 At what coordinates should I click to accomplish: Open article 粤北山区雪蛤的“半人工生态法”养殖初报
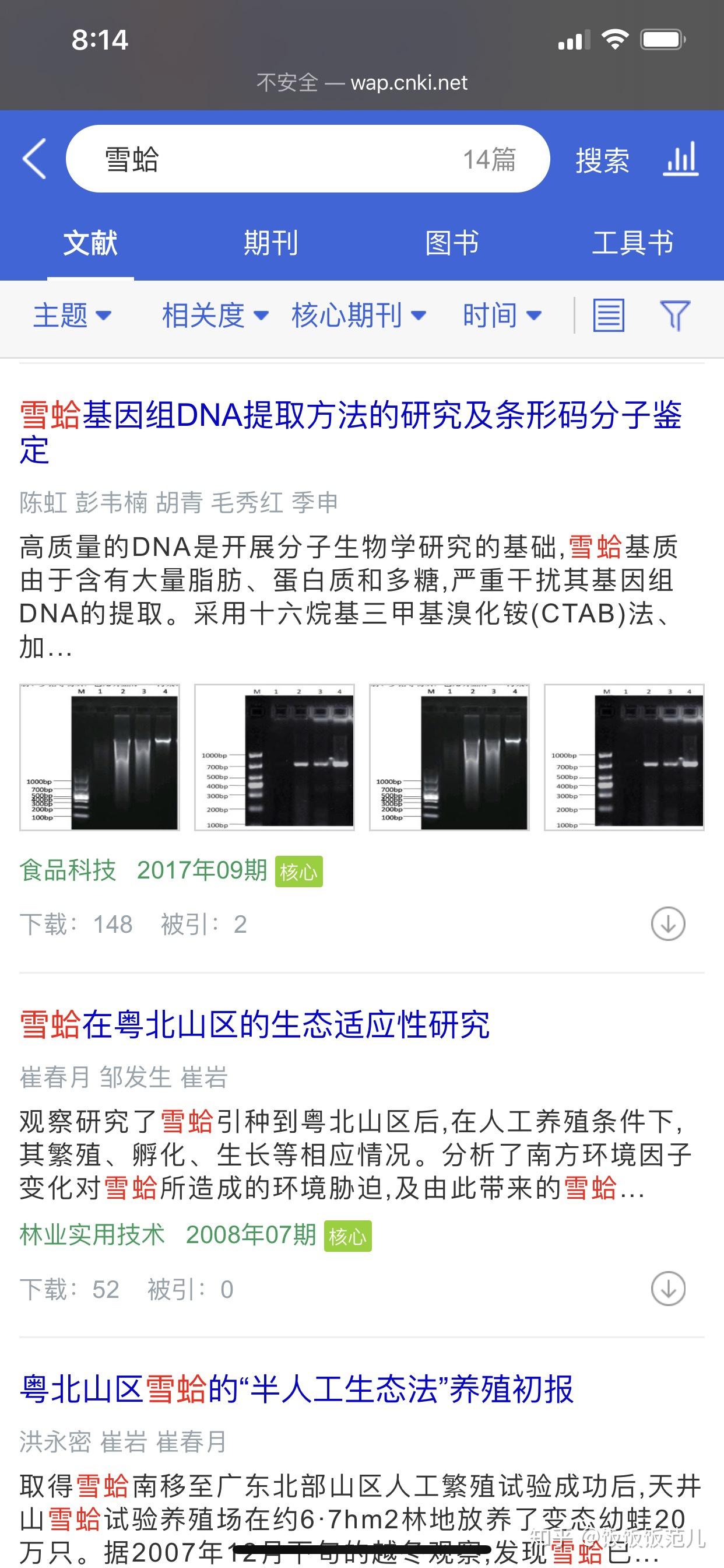[296, 1389]
